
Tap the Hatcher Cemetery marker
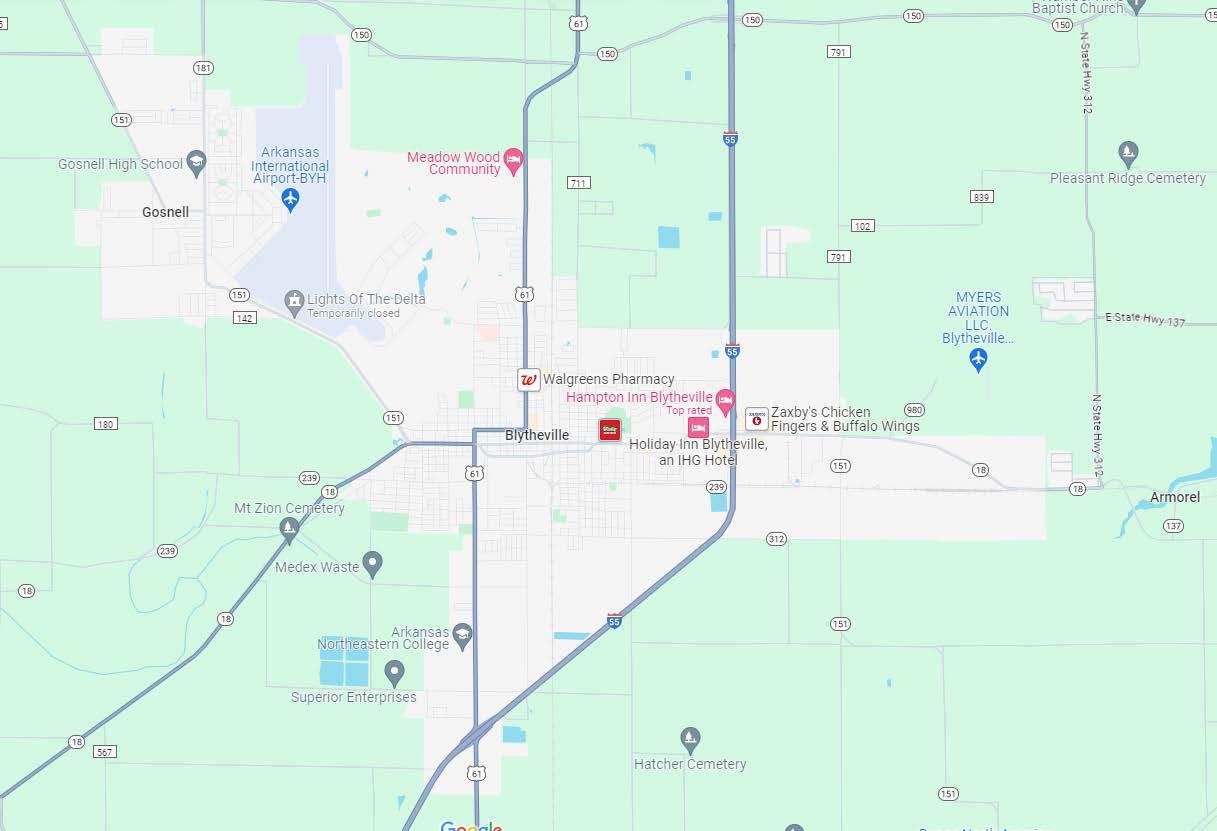tap(690, 741)
